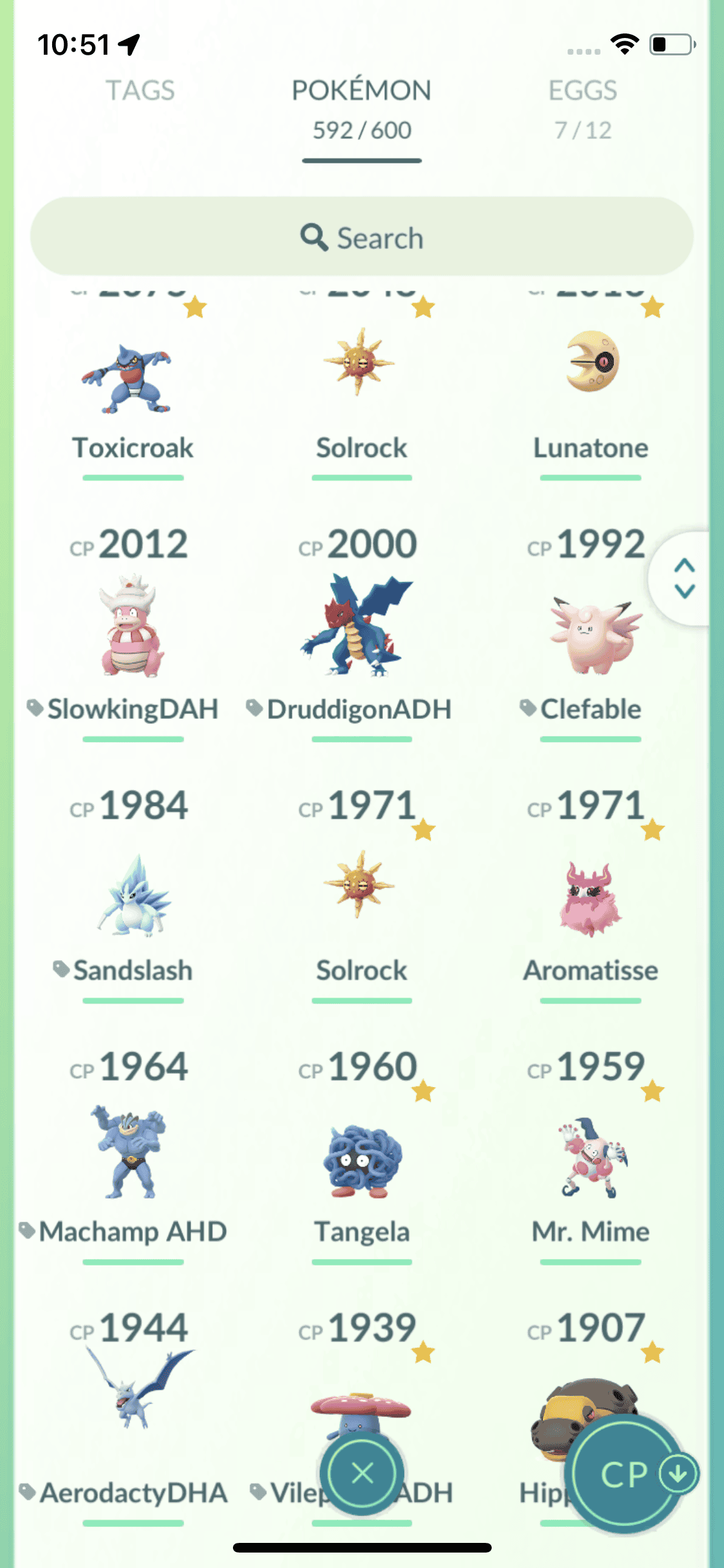
Task: View Machamp AHD with CP 1964
Action: [133, 1152]
